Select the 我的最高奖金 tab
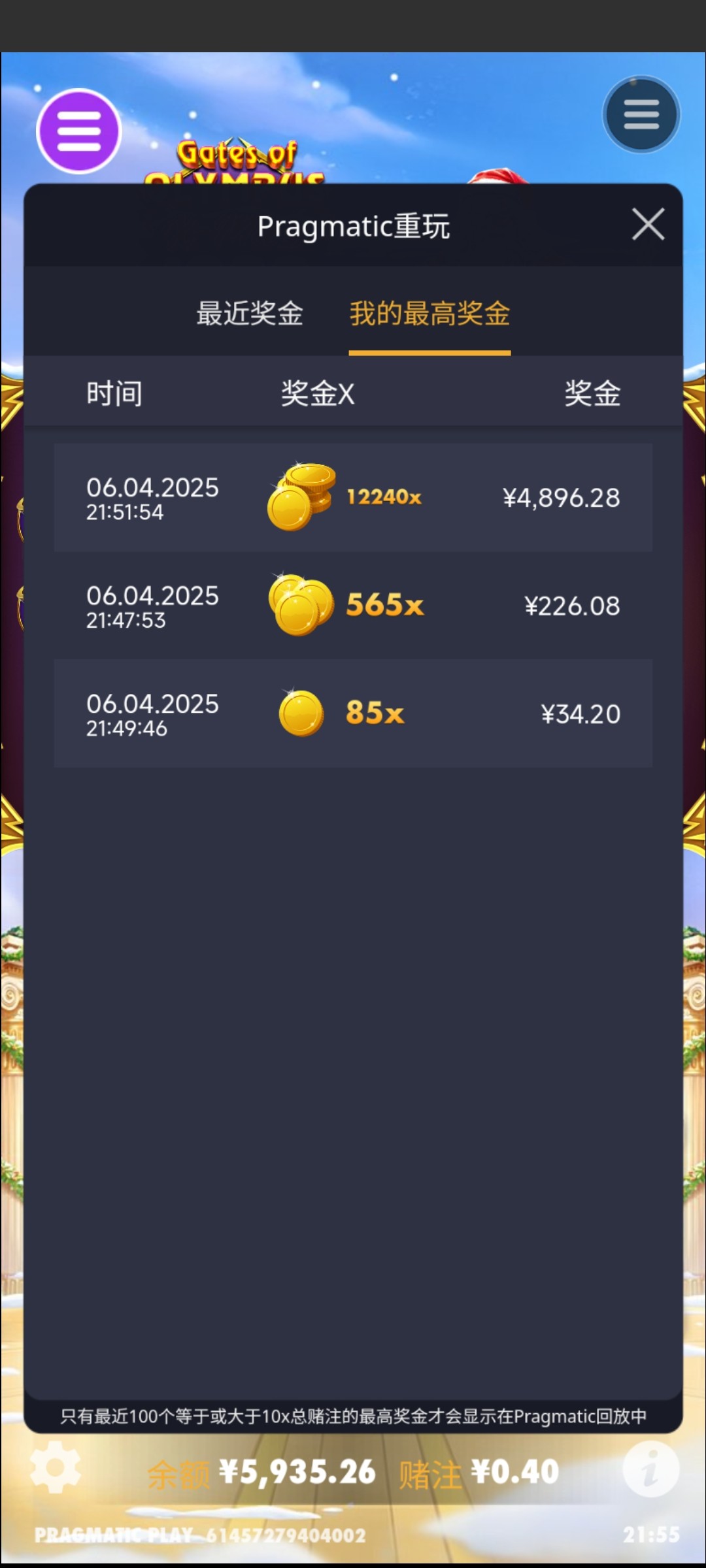Image resolution: width=706 pixels, height=1568 pixels. tap(429, 314)
